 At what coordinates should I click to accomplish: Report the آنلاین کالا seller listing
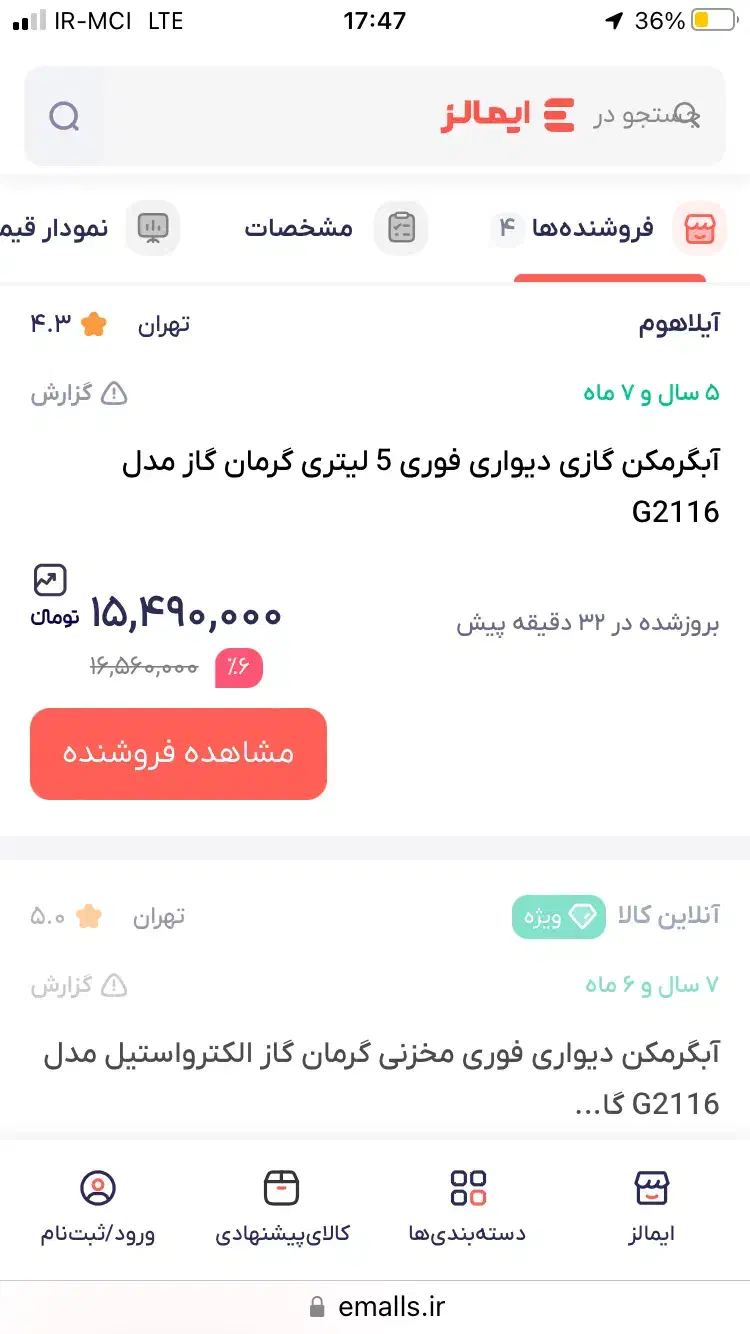[x=79, y=985]
